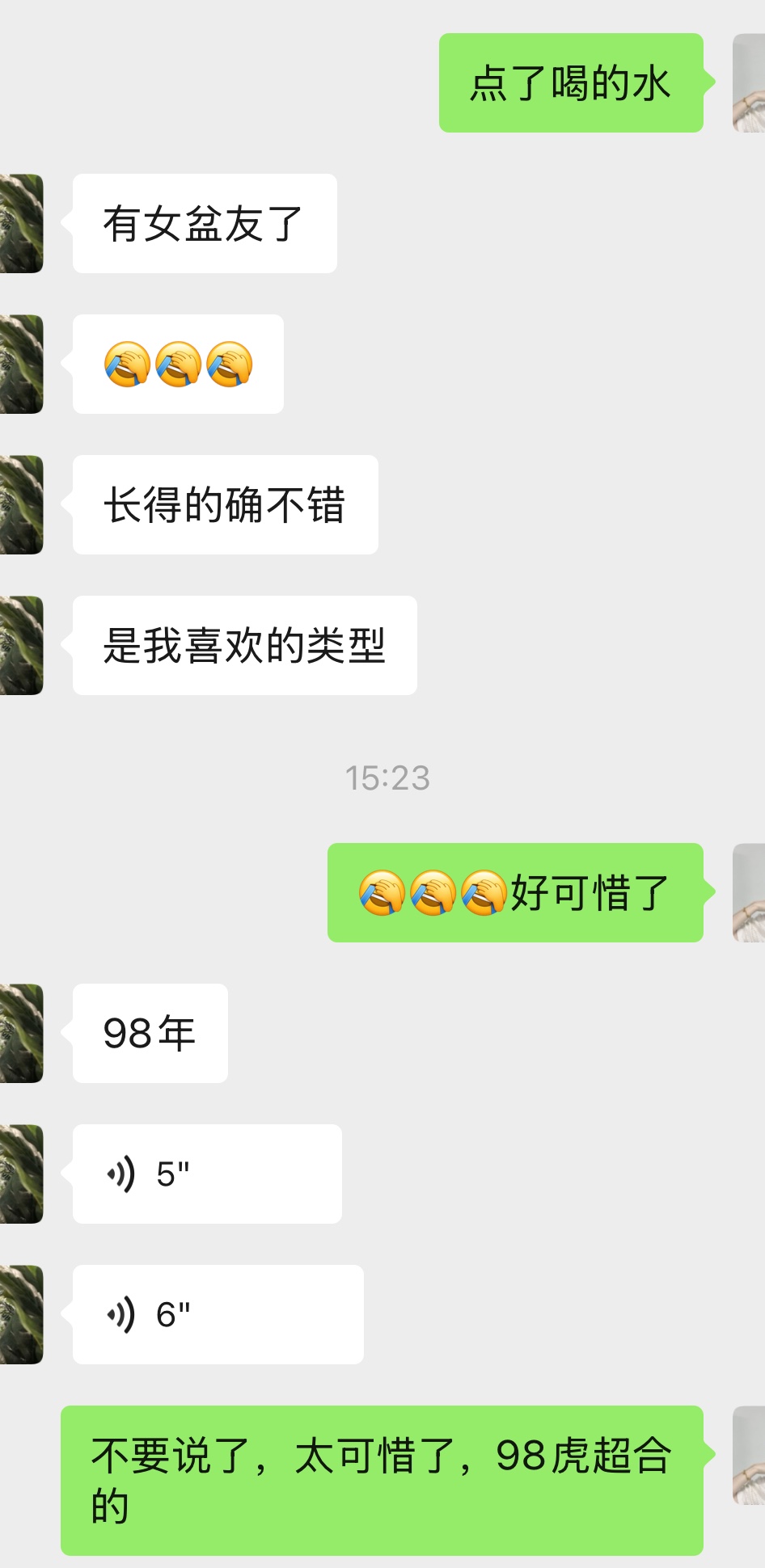Play the 5-second voice message
The image size is (765, 1568).
click(207, 1174)
